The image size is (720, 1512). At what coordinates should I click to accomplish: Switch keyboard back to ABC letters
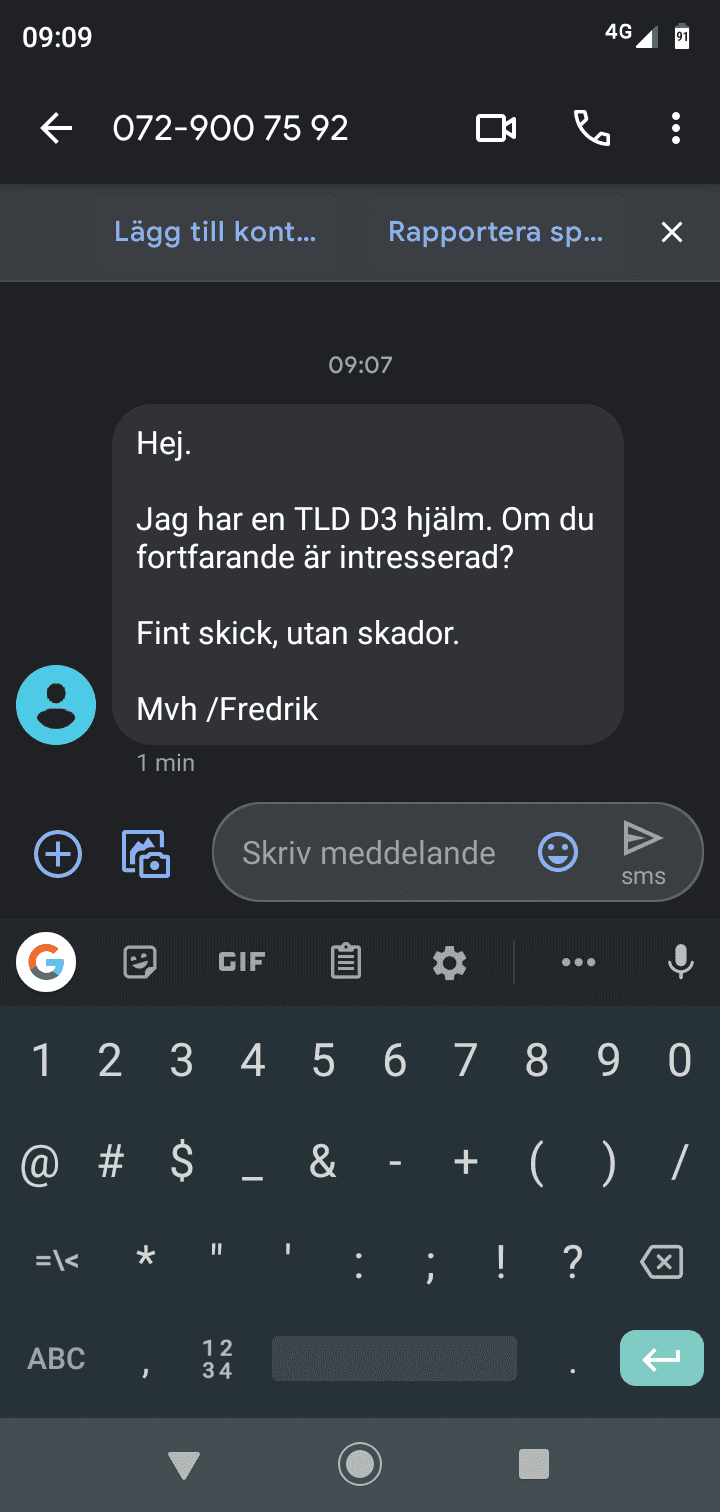point(57,1358)
